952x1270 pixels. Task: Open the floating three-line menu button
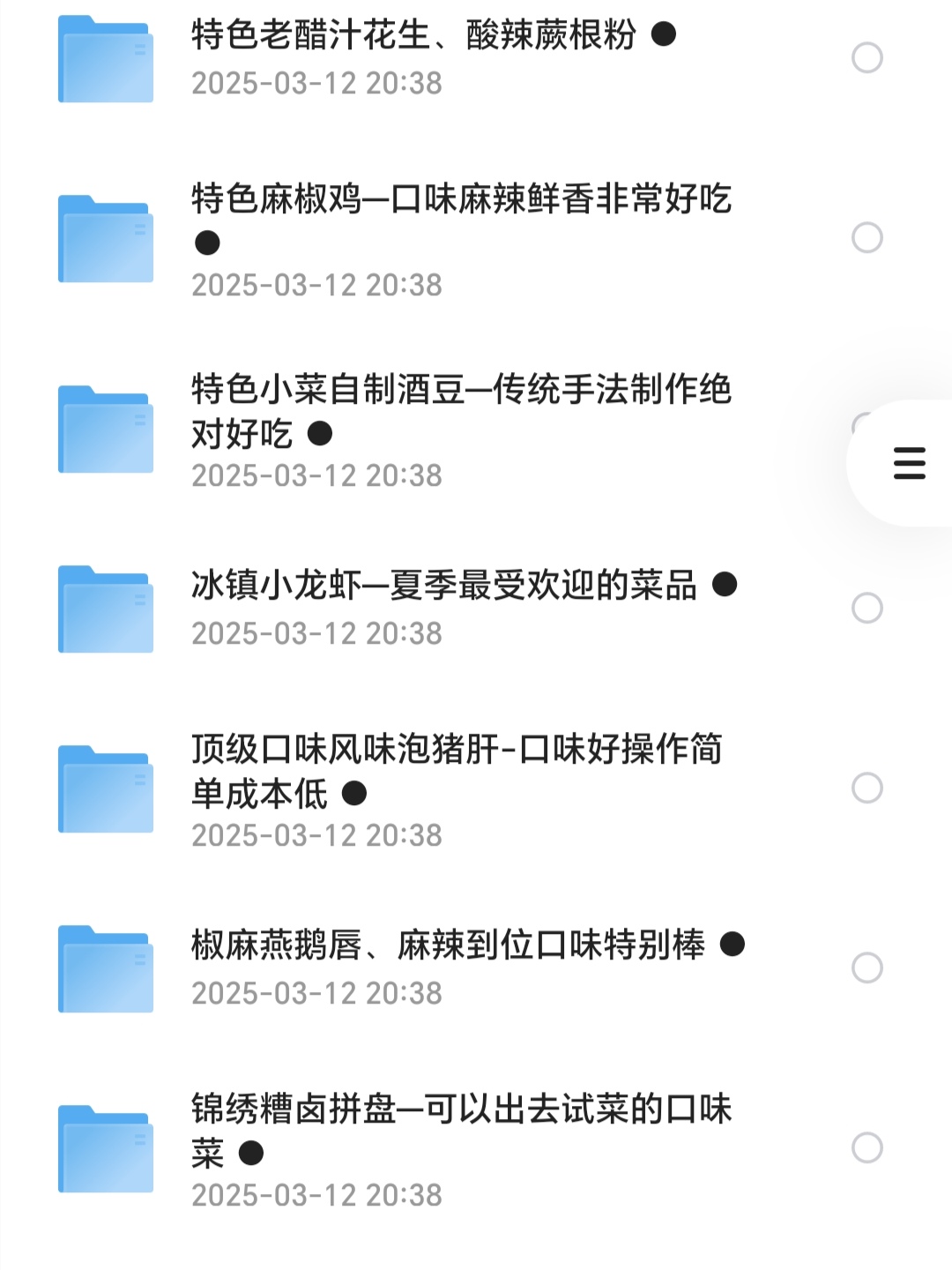pyautogui.click(x=909, y=464)
